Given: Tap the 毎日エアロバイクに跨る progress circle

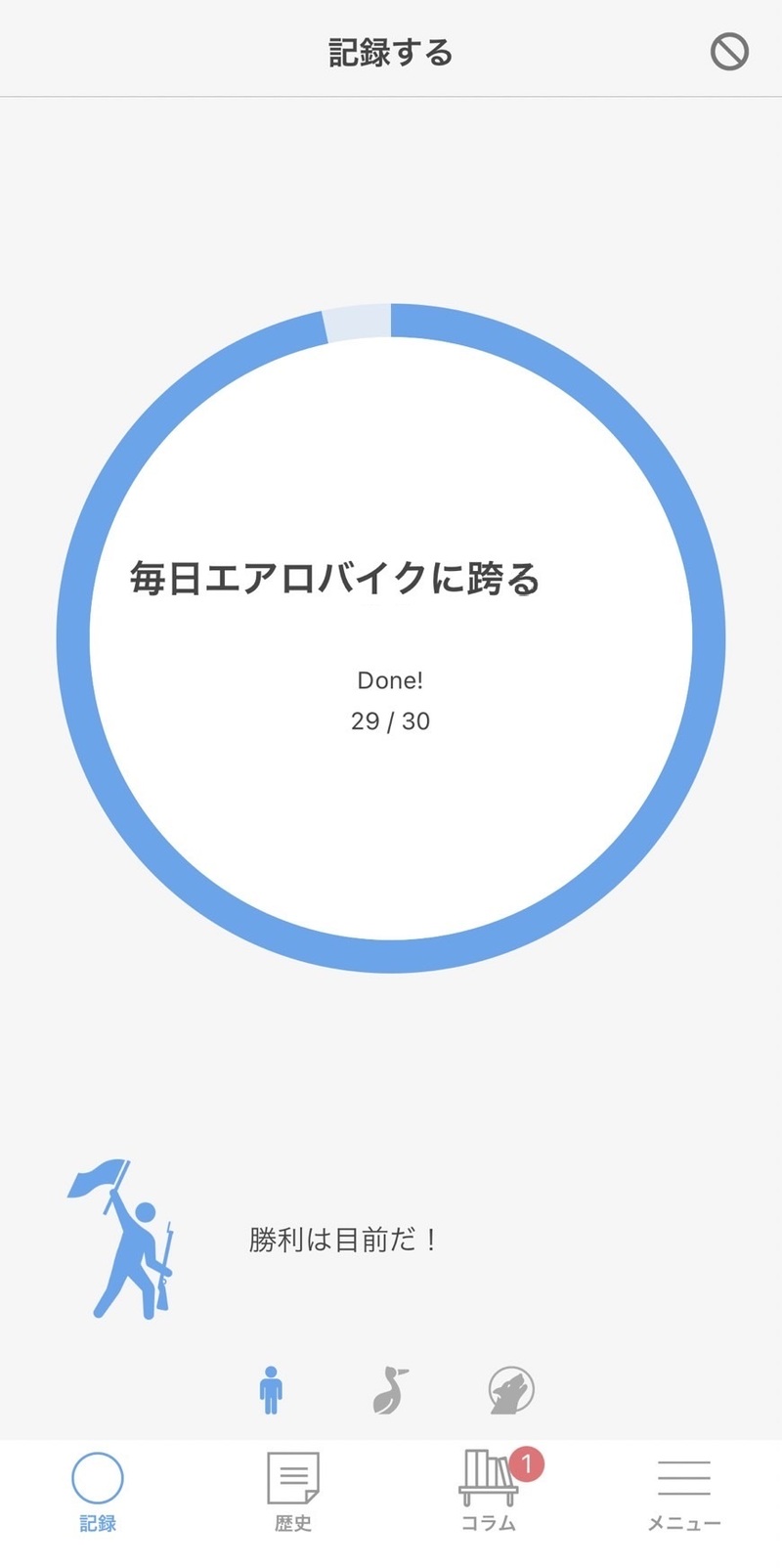Looking at the screenshot, I should tap(391, 638).
